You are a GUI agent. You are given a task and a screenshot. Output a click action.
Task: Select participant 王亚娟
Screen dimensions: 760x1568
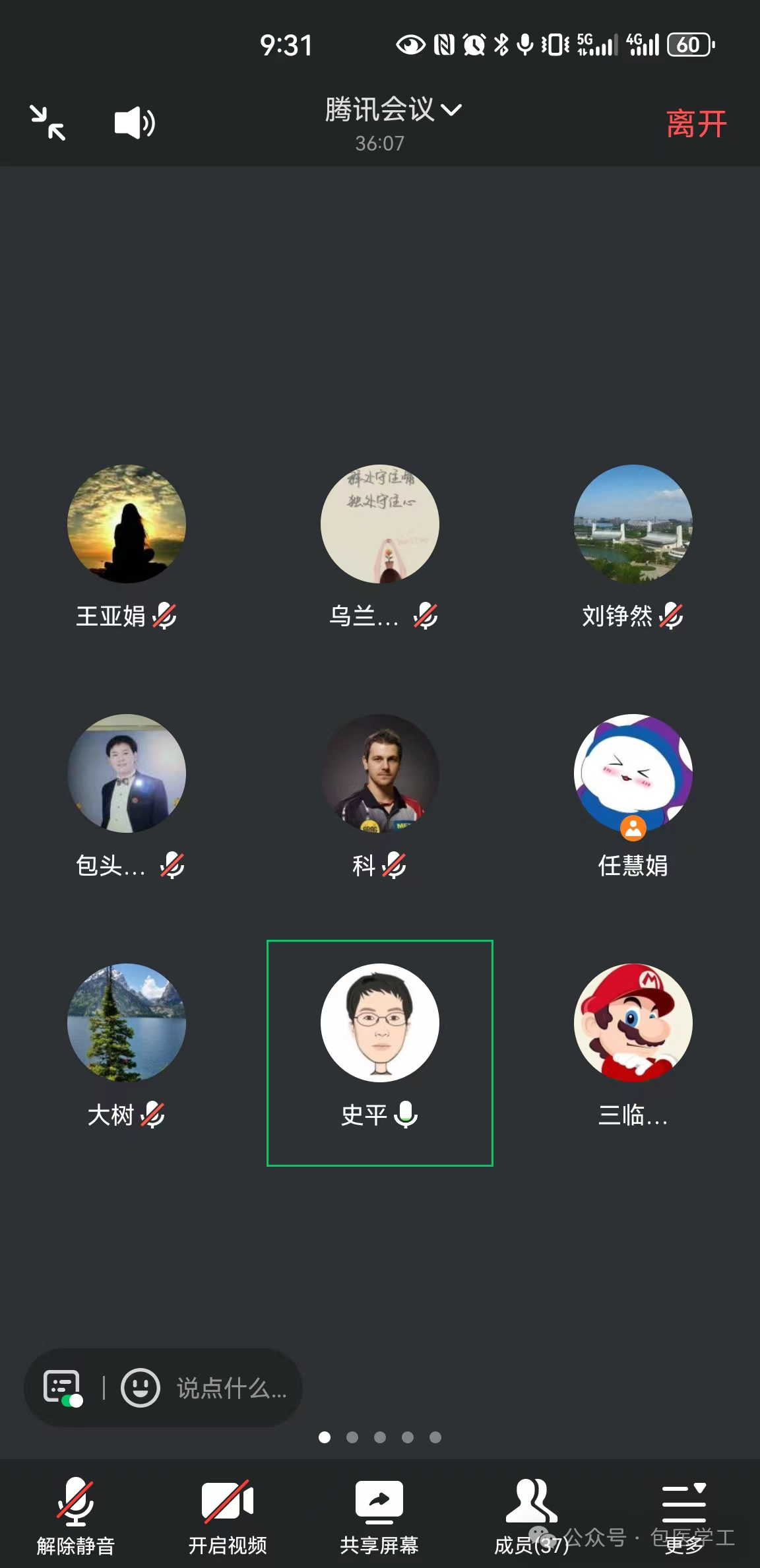pos(126,525)
